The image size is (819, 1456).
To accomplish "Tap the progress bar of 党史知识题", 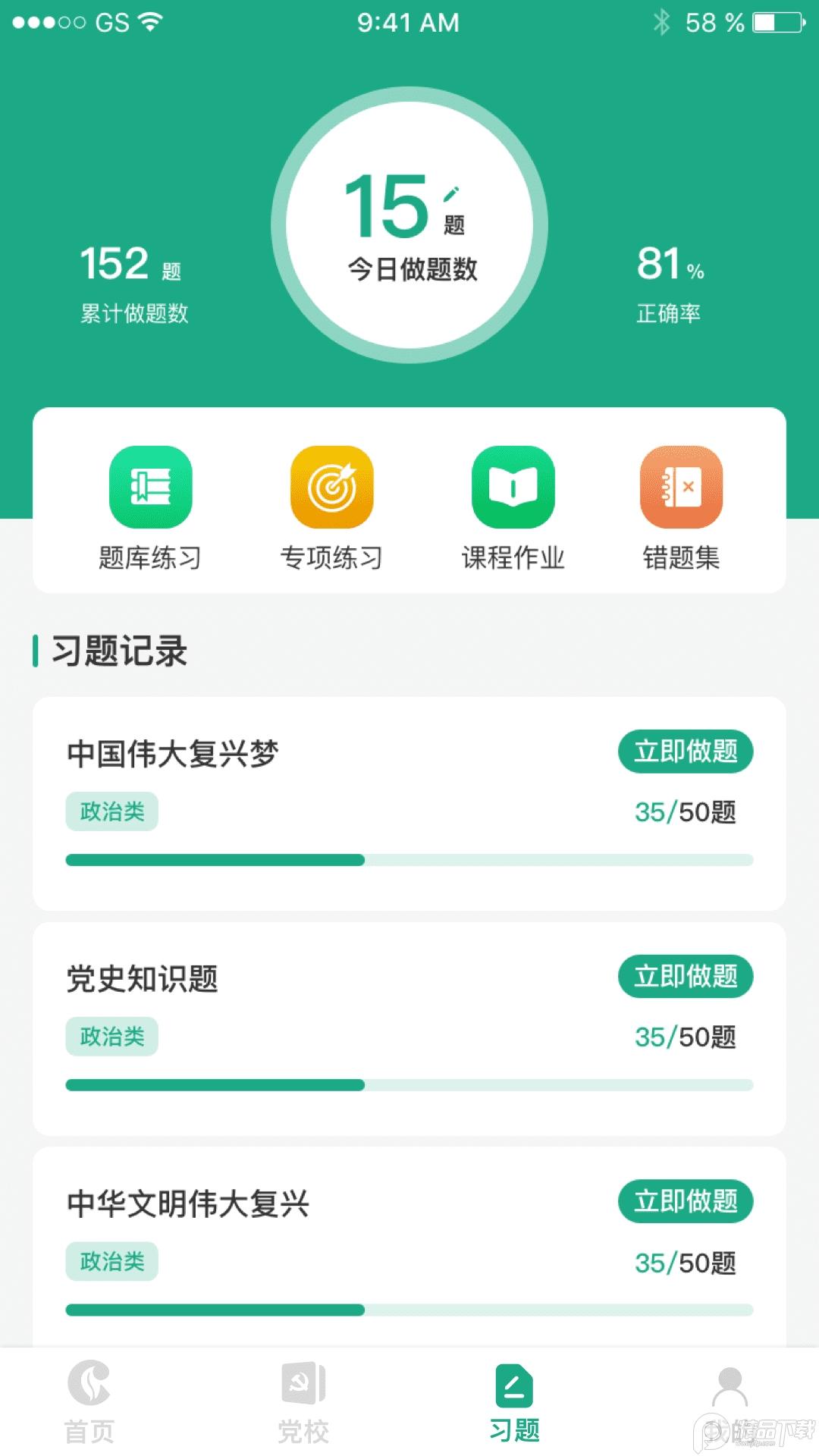I will (409, 1085).
